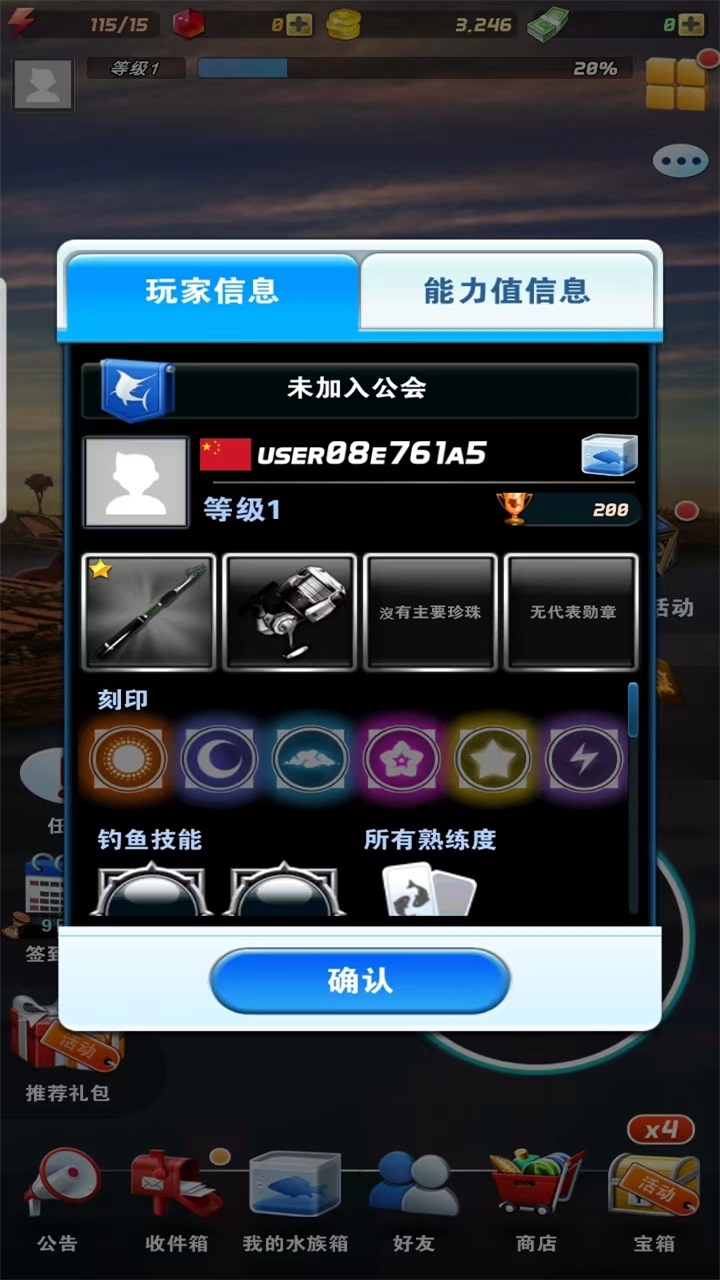
Task: Open the 未加入公会 guild banner
Action: coord(360,389)
